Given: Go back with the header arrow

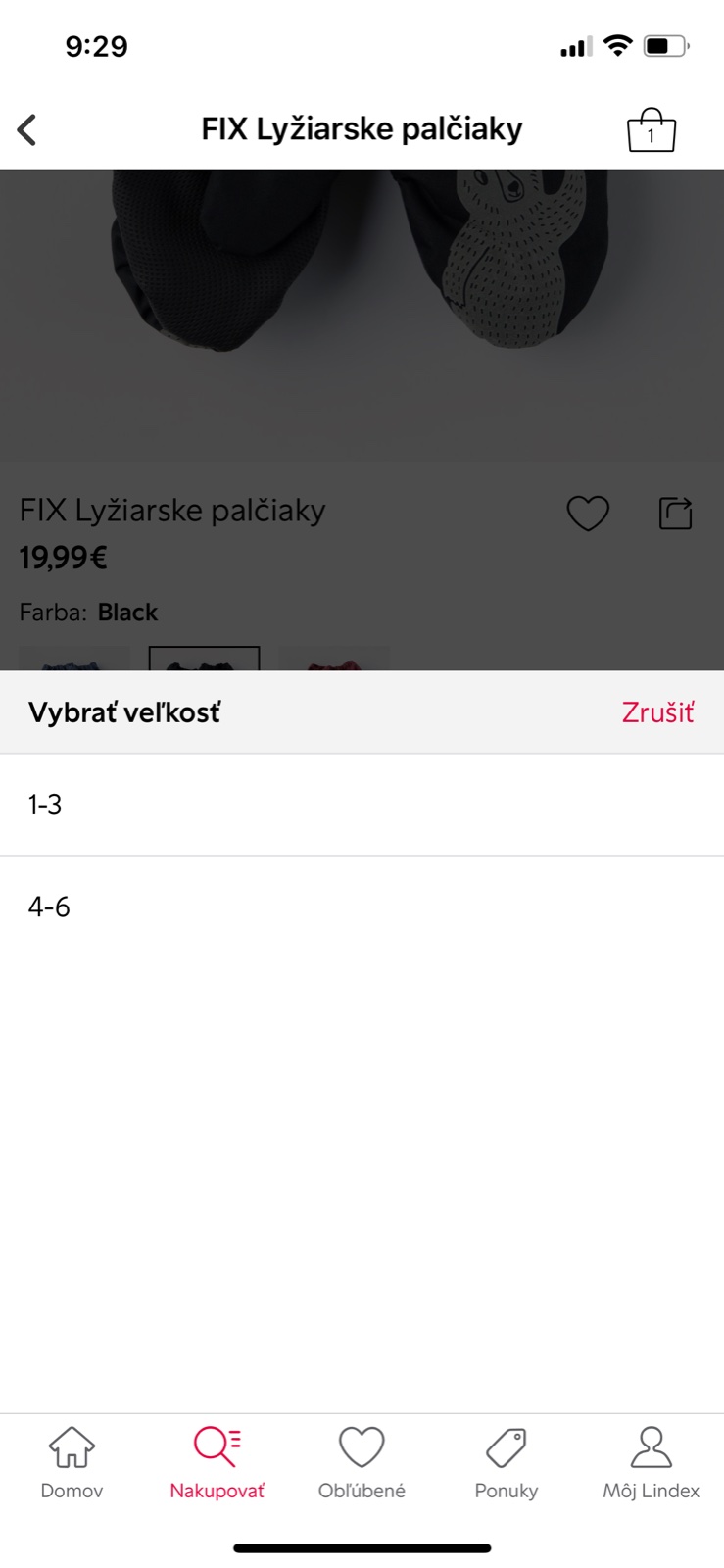Looking at the screenshot, I should click(27, 129).
